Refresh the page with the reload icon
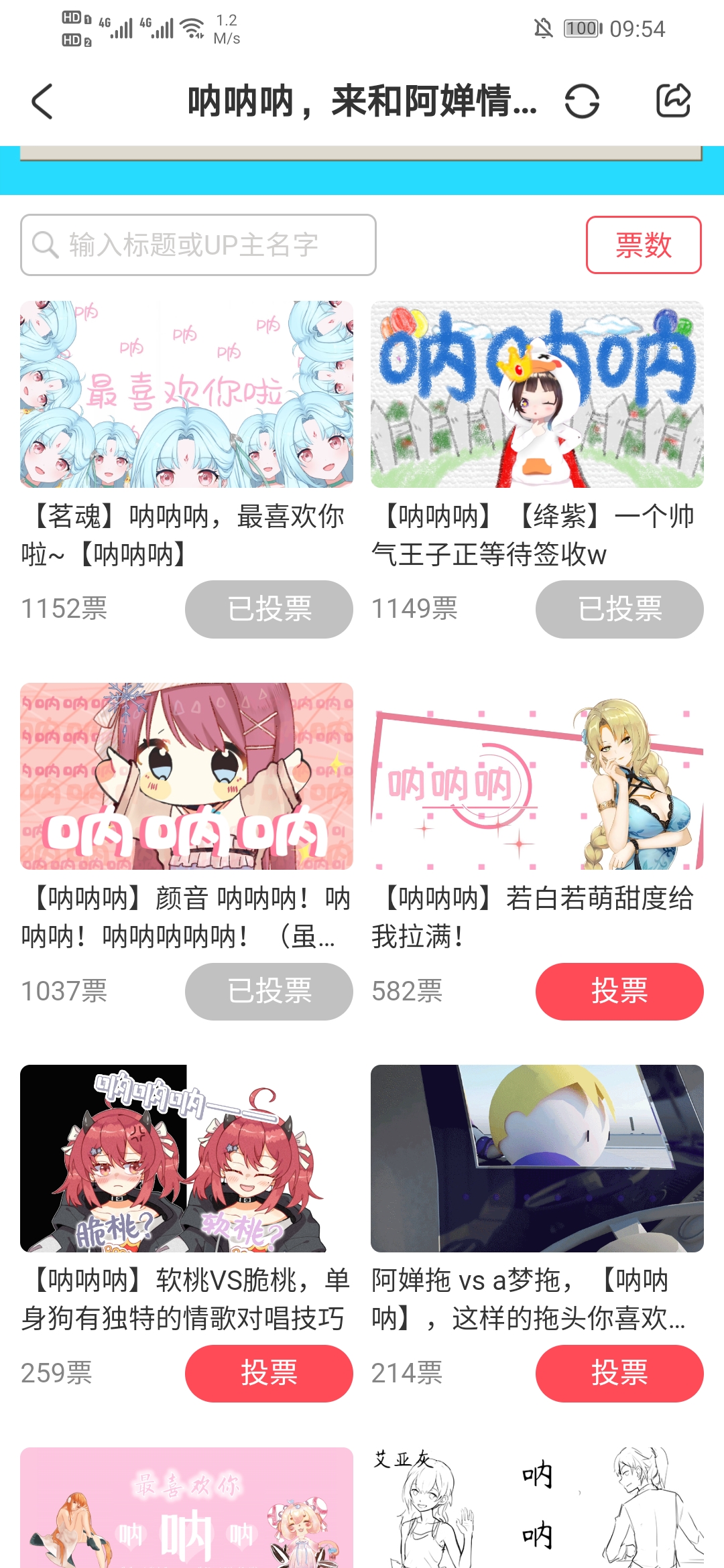 [x=582, y=102]
